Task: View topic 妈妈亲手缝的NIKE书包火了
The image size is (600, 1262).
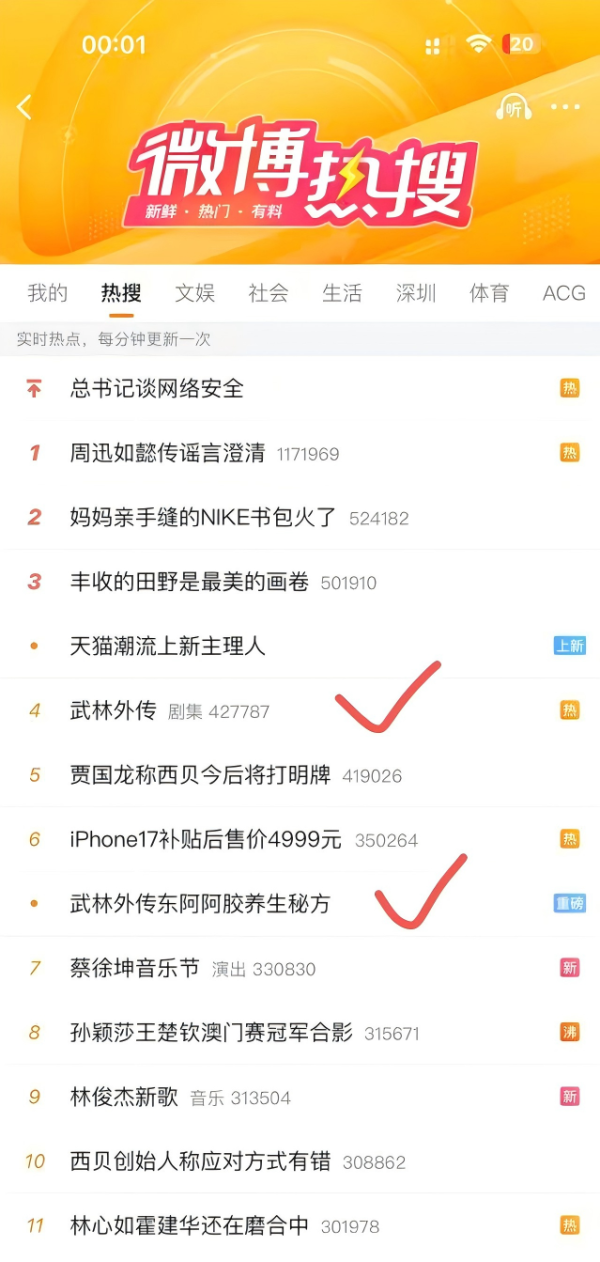Action: point(203,518)
